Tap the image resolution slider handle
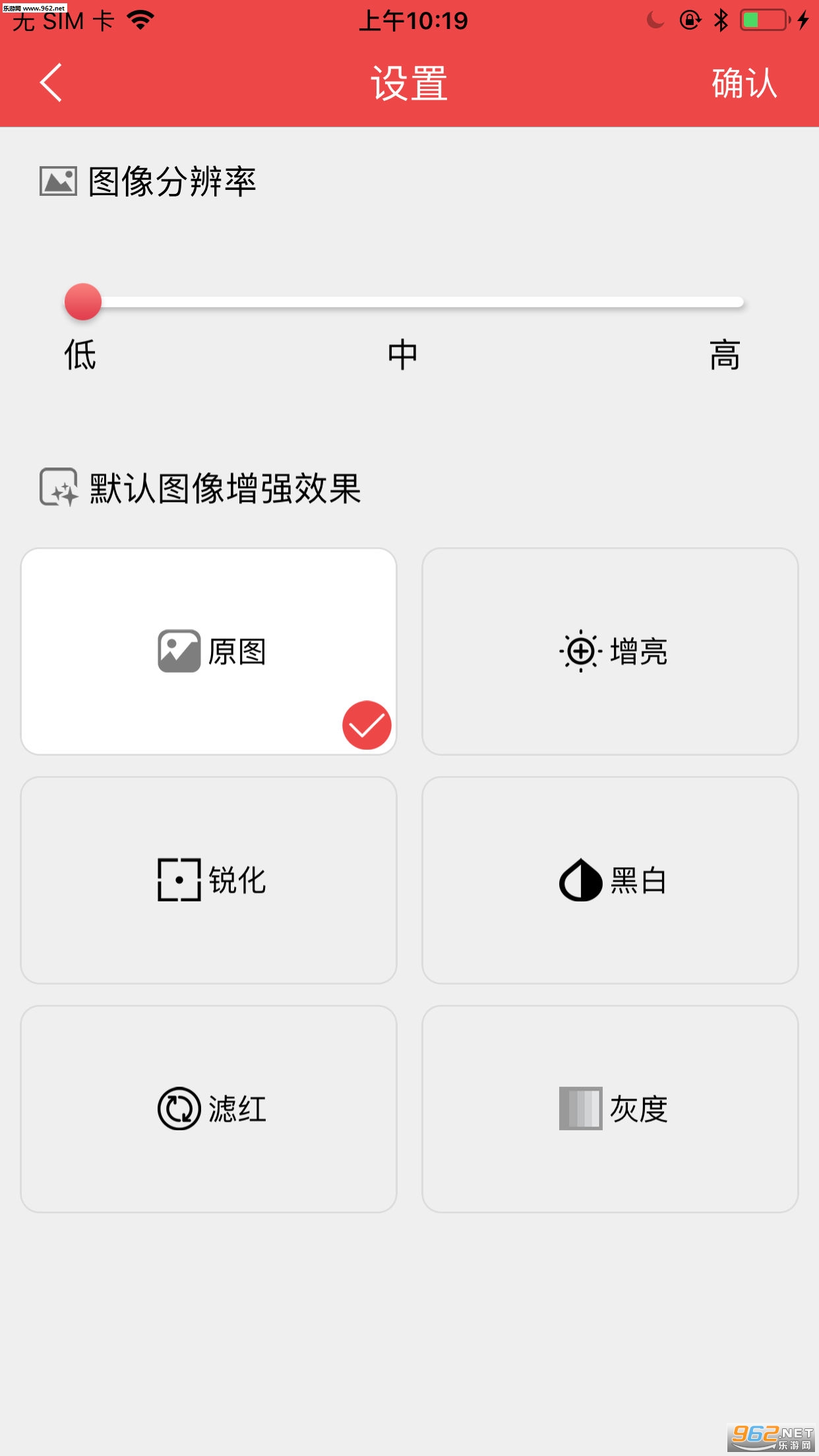This screenshot has height=1456, width=819. [83, 302]
